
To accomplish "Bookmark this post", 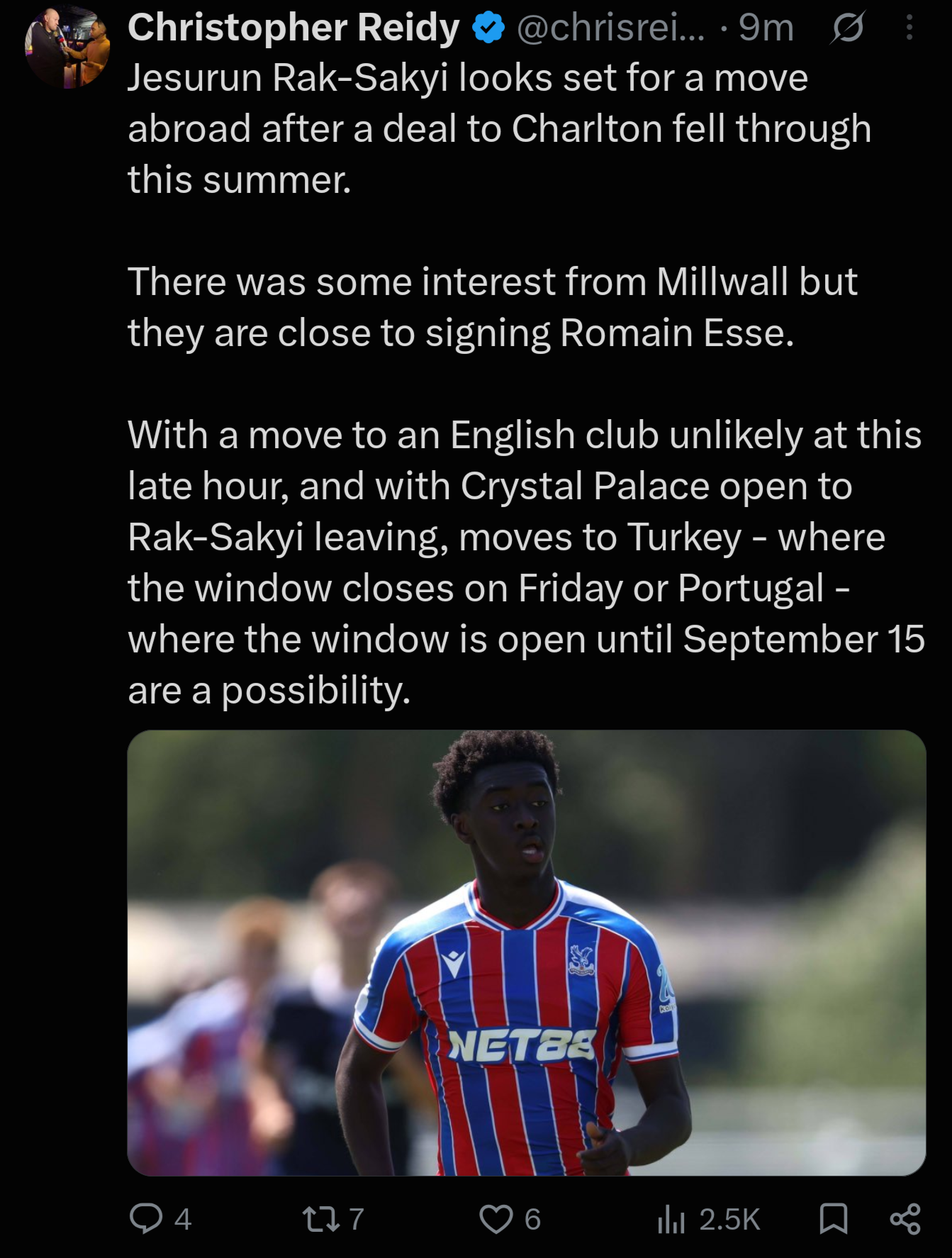I will (834, 1219).
